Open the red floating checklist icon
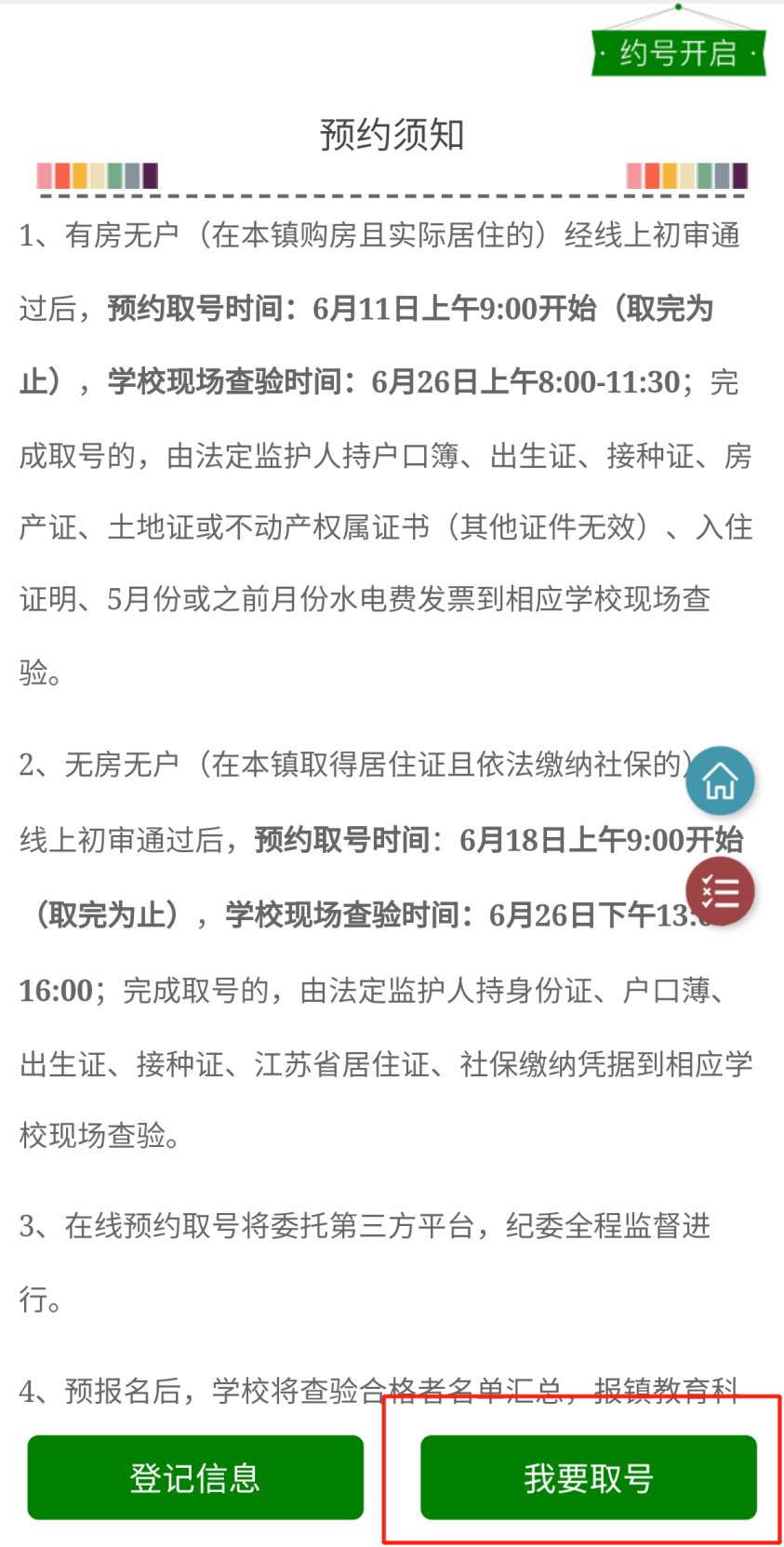The image size is (784, 1547). pyautogui.click(x=720, y=892)
